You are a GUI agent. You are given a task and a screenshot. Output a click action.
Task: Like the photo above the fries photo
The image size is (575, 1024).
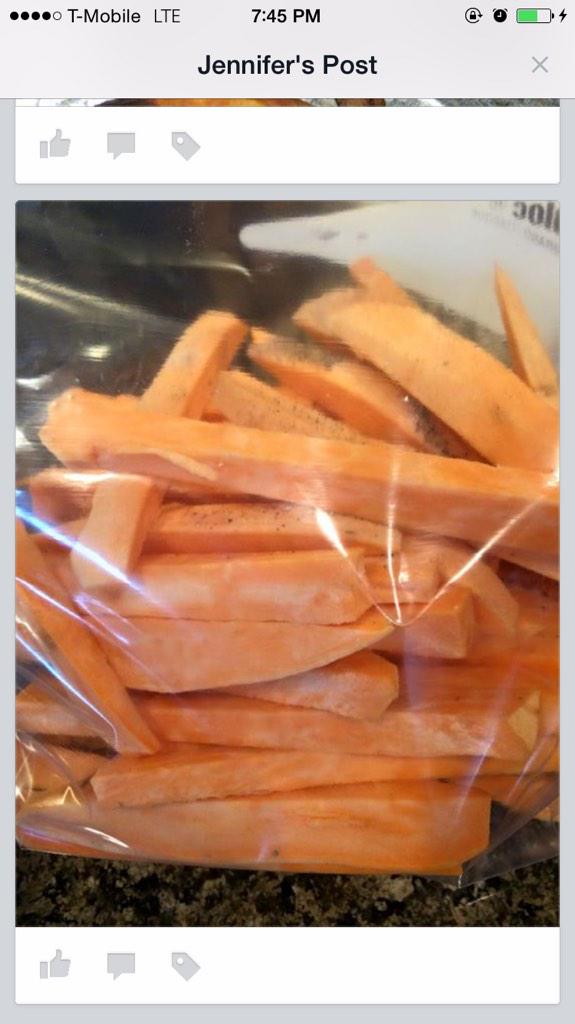coord(55,144)
